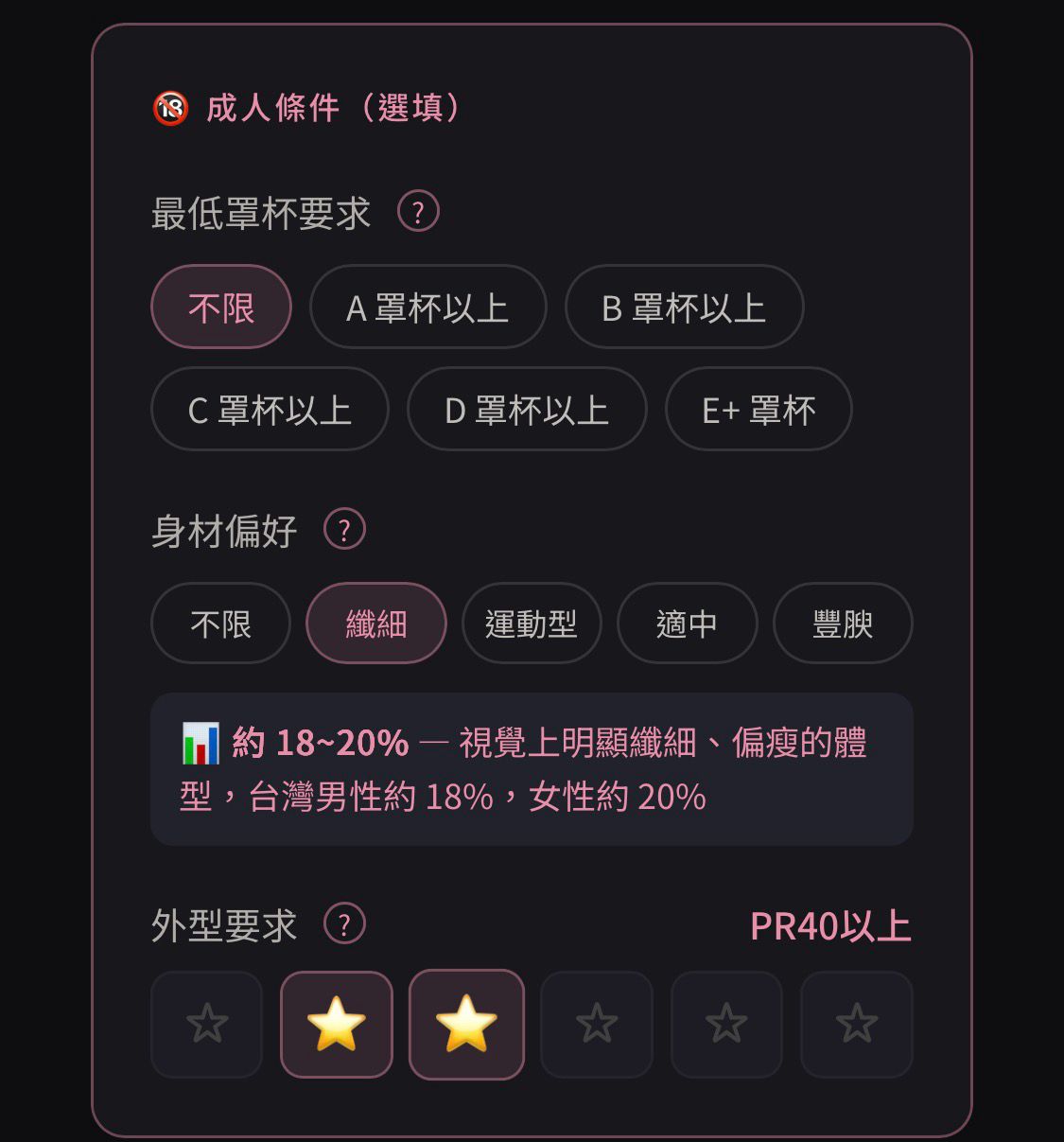The height and width of the screenshot is (1142, 1064).
Task: Pick the 豐腴 chip
Action: (x=843, y=624)
